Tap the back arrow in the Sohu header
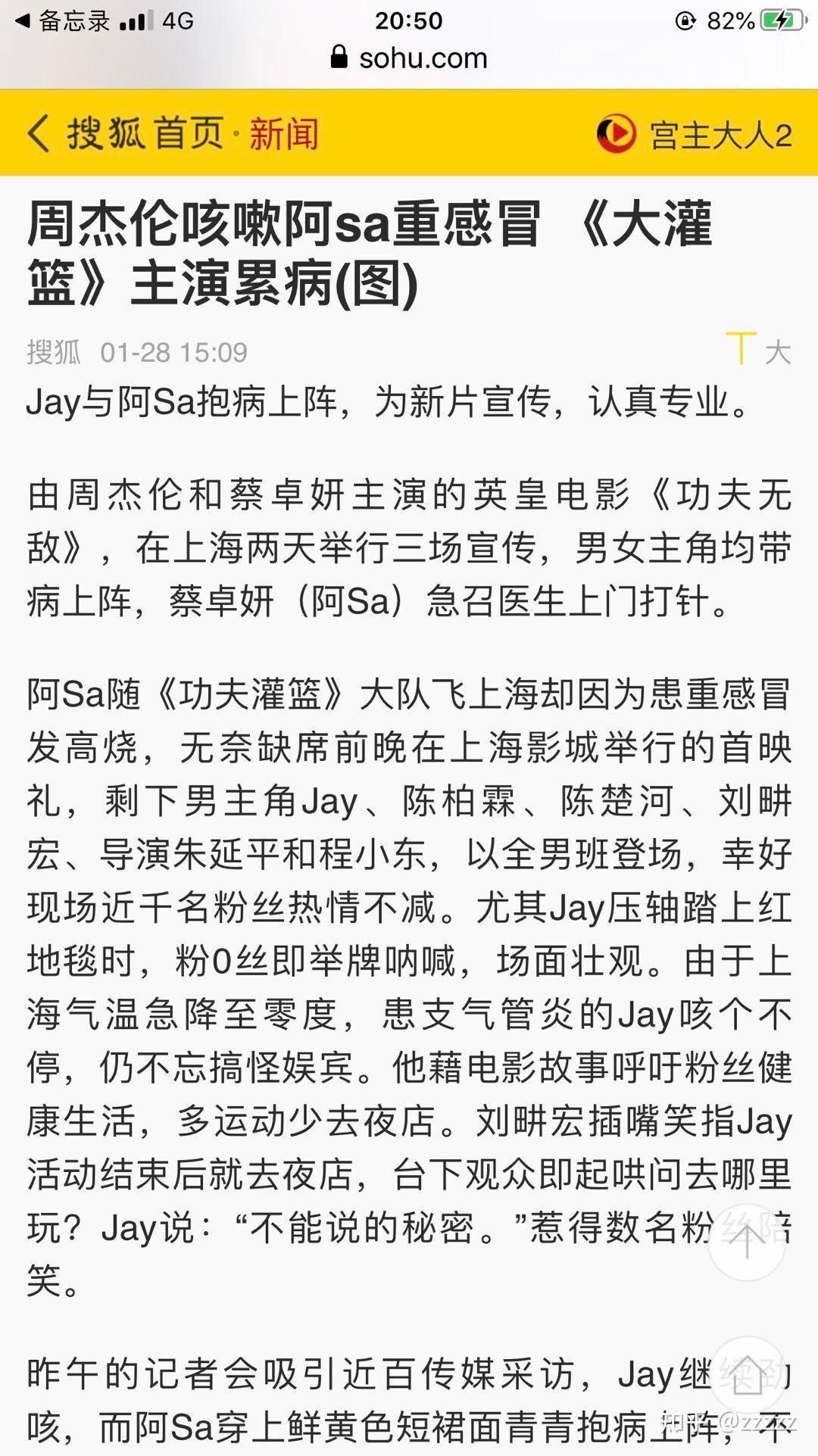Screen dimensions: 818x1456 coord(39,134)
